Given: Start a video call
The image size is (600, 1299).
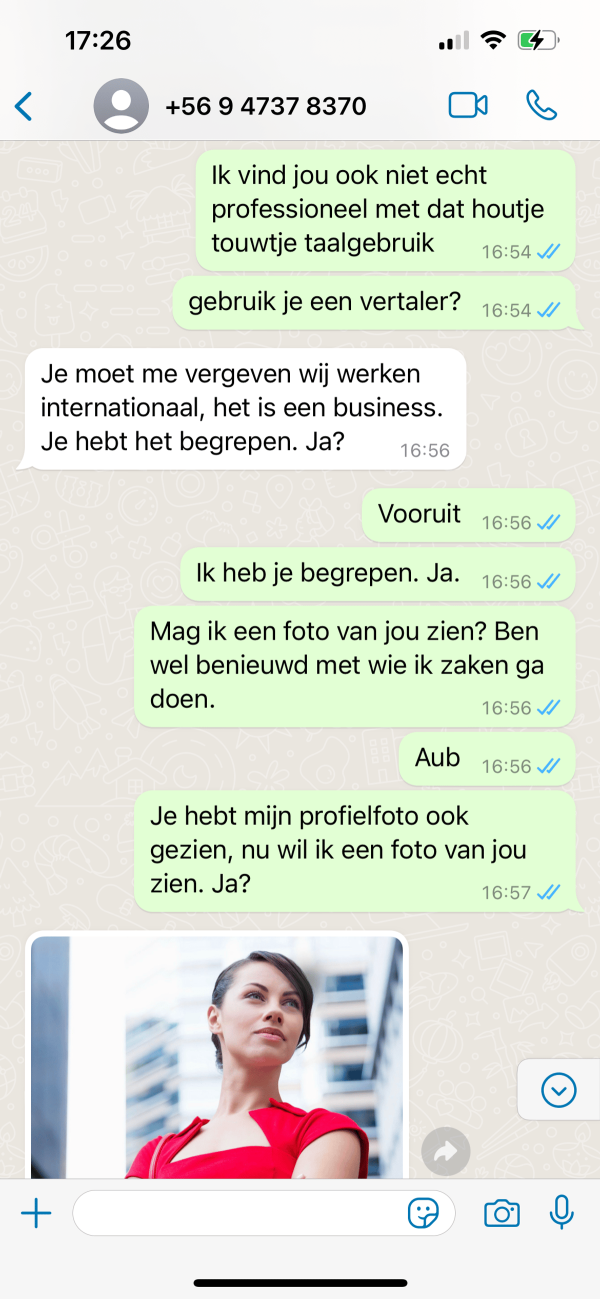Looking at the screenshot, I should point(467,106).
